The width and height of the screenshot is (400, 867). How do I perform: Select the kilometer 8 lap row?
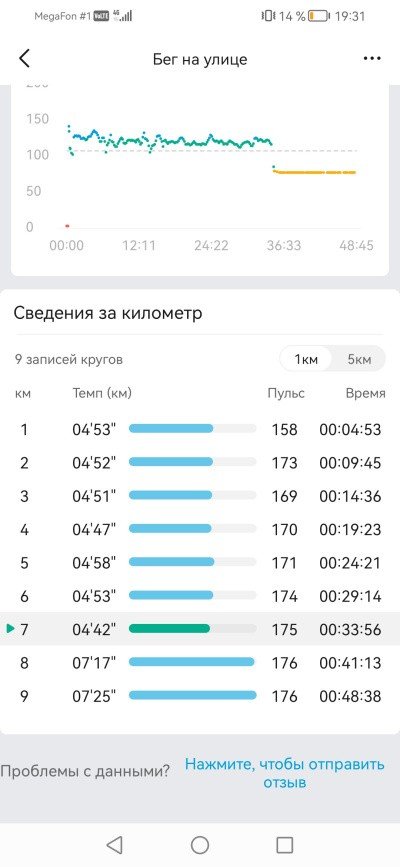coord(200,662)
